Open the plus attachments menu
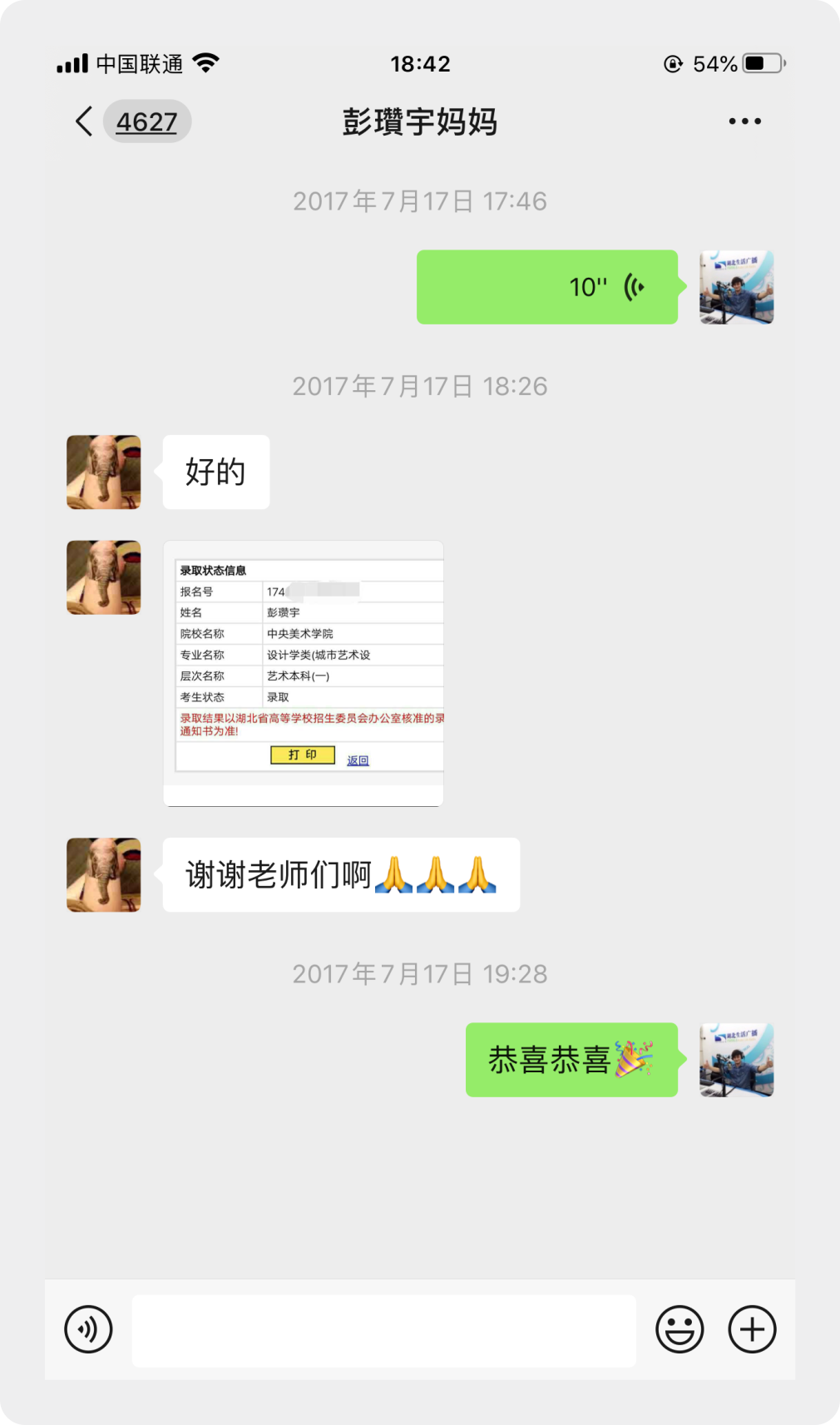Viewport: 840px width, 1425px height. pyautogui.click(x=752, y=1329)
